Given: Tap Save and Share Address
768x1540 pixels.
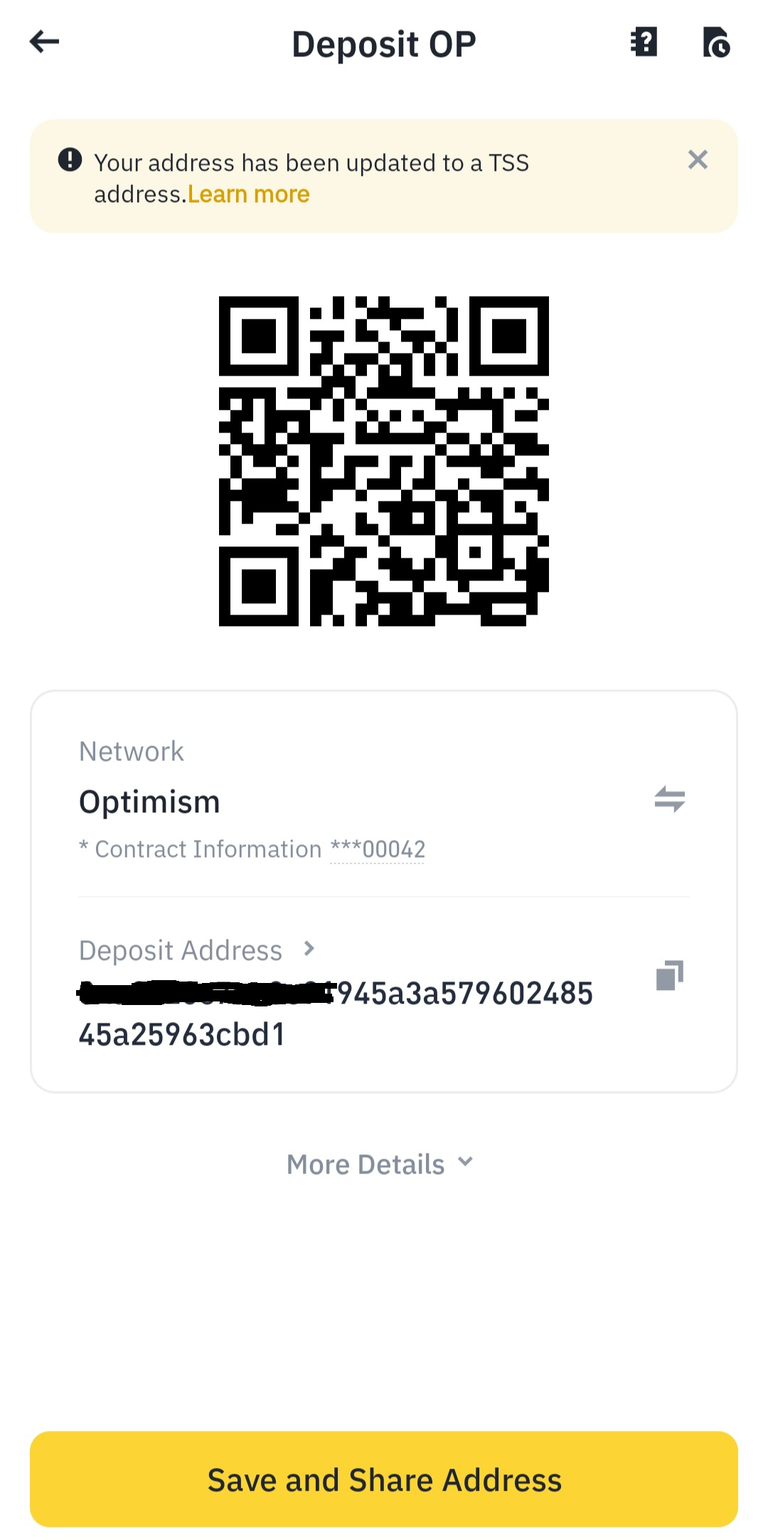Looking at the screenshot, I should (x=384, y=1479).
